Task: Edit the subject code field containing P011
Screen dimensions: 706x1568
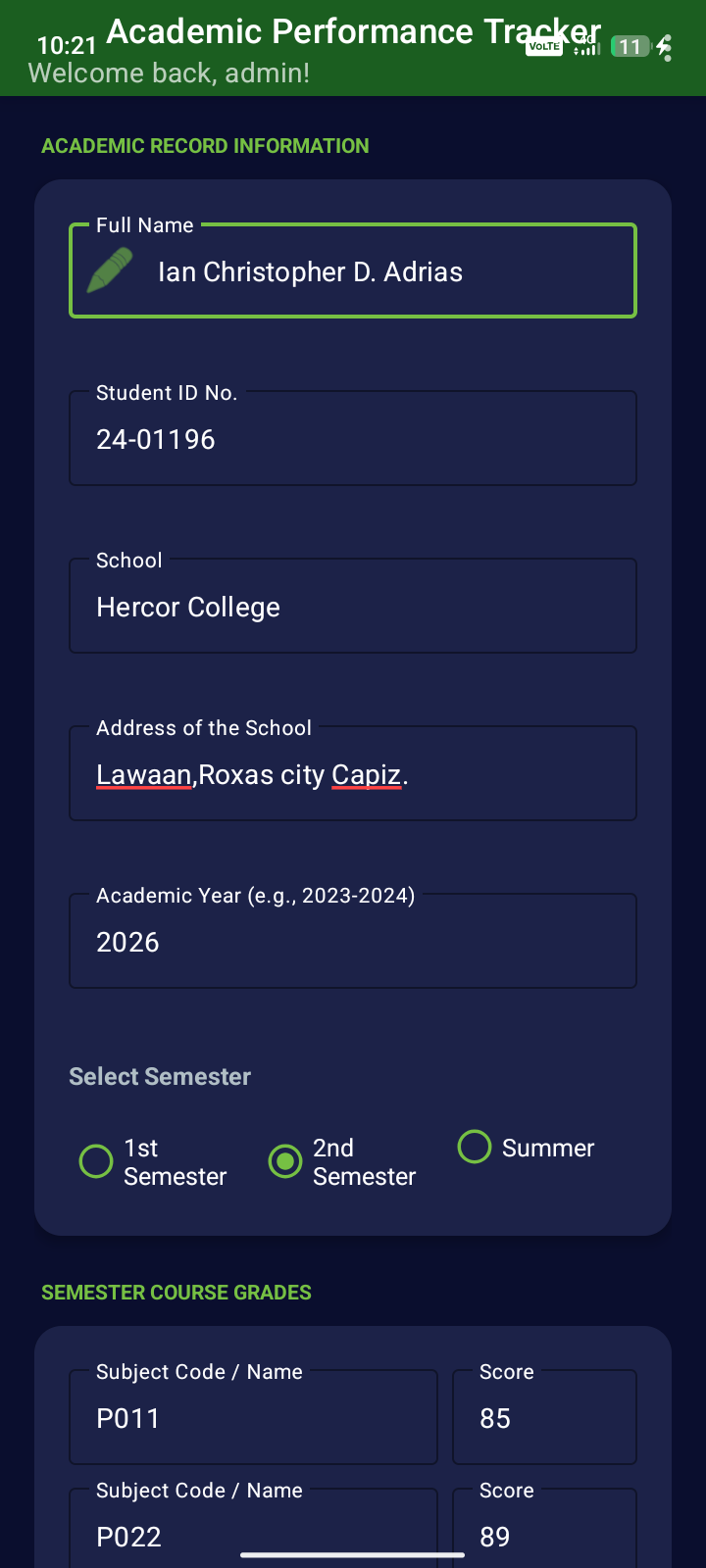Action: (253, 1417)
